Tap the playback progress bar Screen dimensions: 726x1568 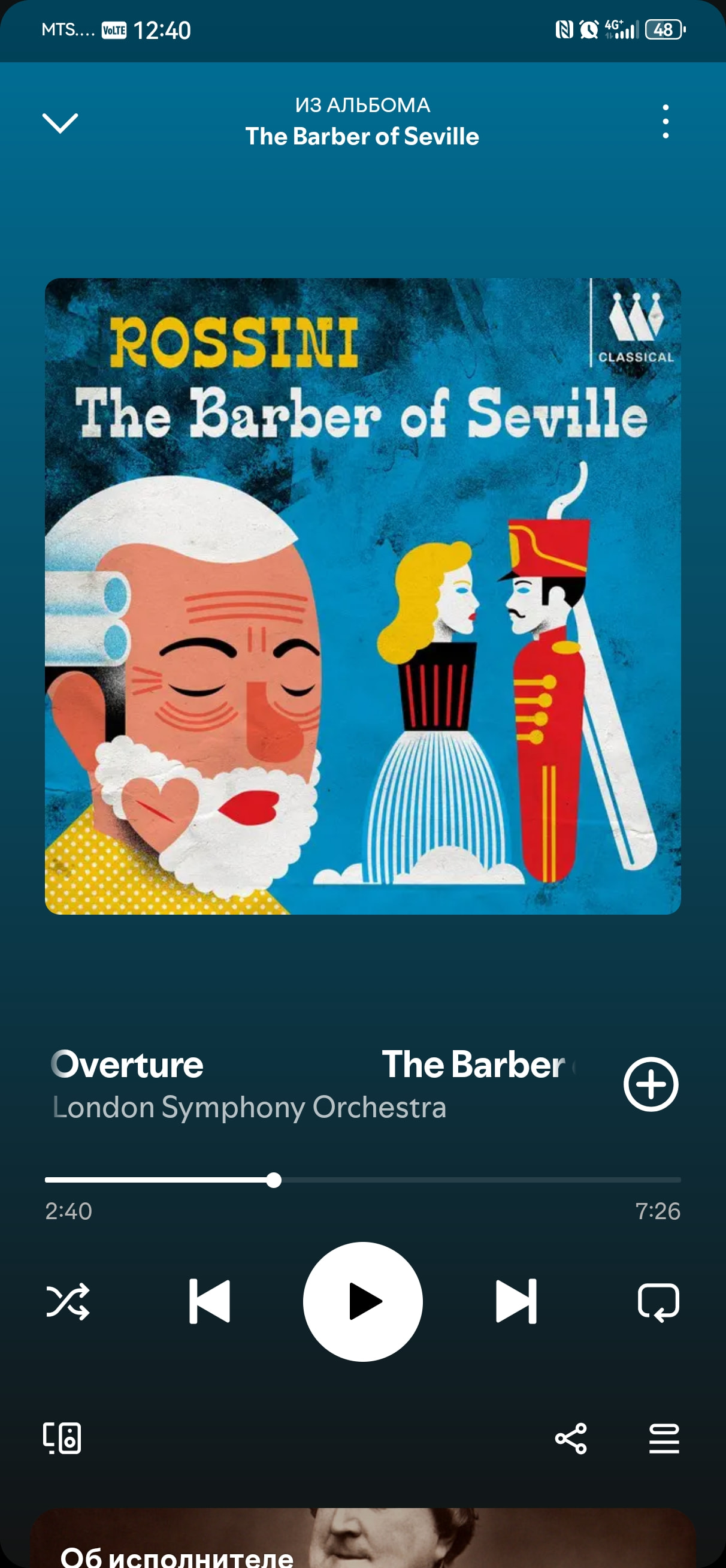pos(362,1180)
